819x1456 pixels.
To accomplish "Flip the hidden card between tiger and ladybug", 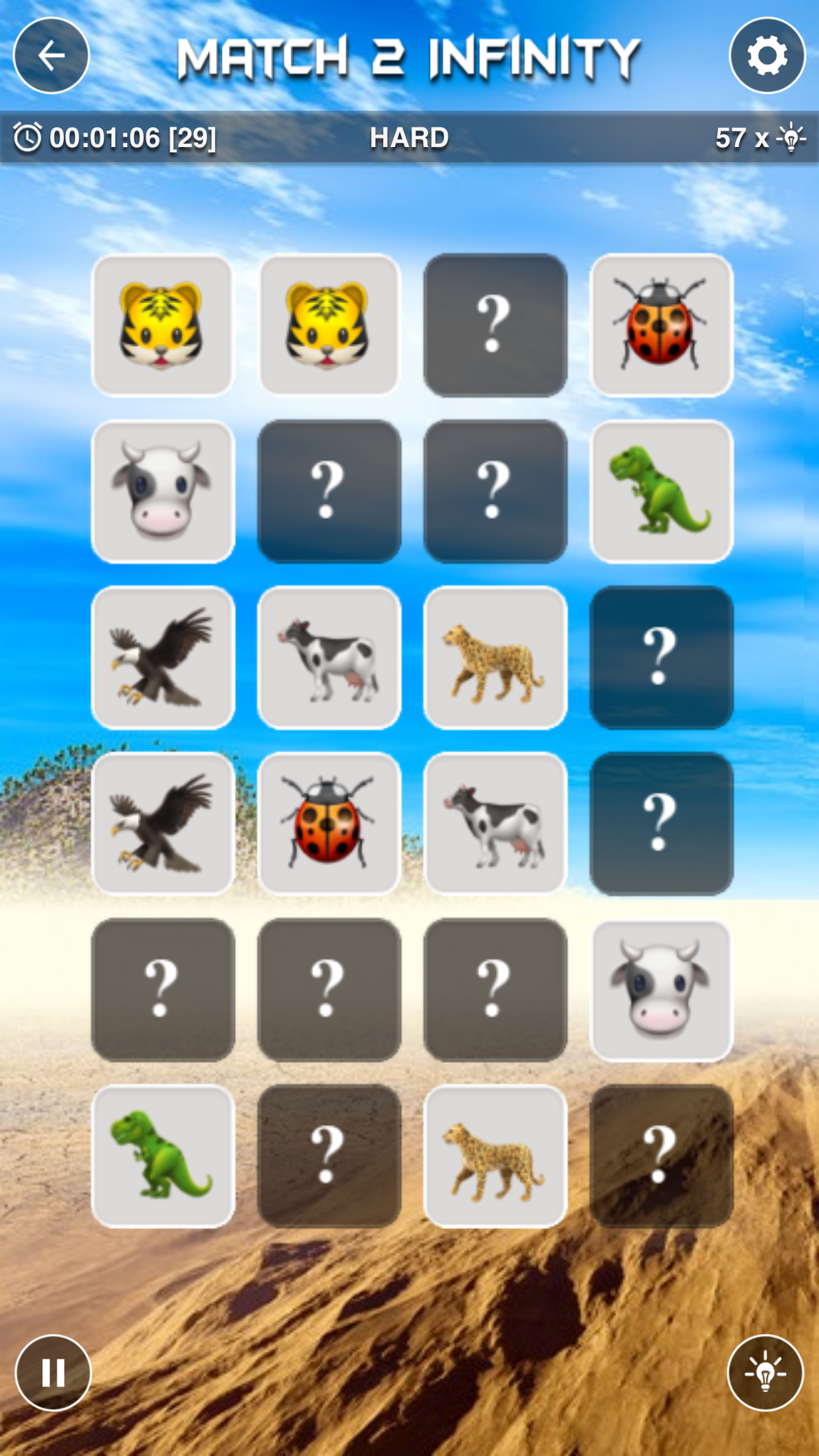I will pyautogui.click(x=495, y=325).
